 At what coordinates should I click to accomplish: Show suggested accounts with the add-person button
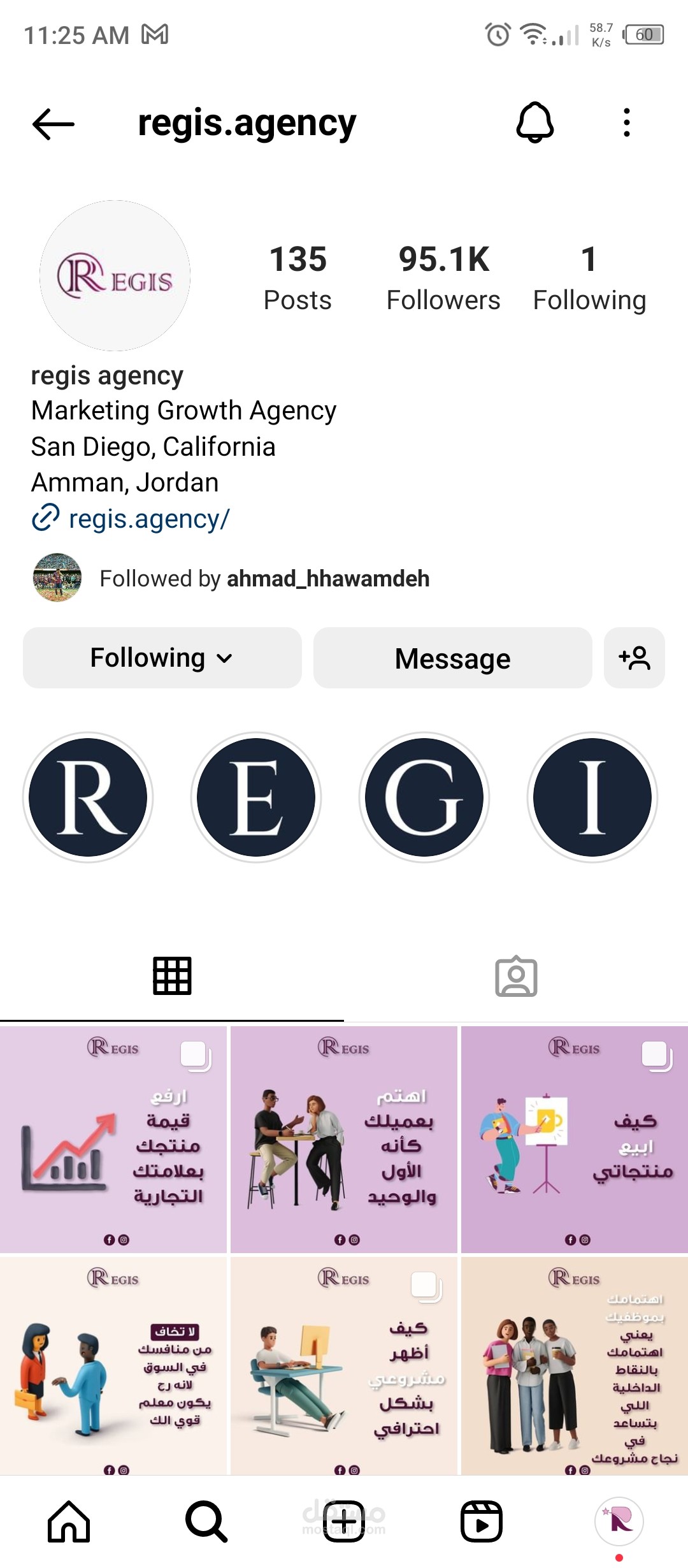click(x=634, y=658)
